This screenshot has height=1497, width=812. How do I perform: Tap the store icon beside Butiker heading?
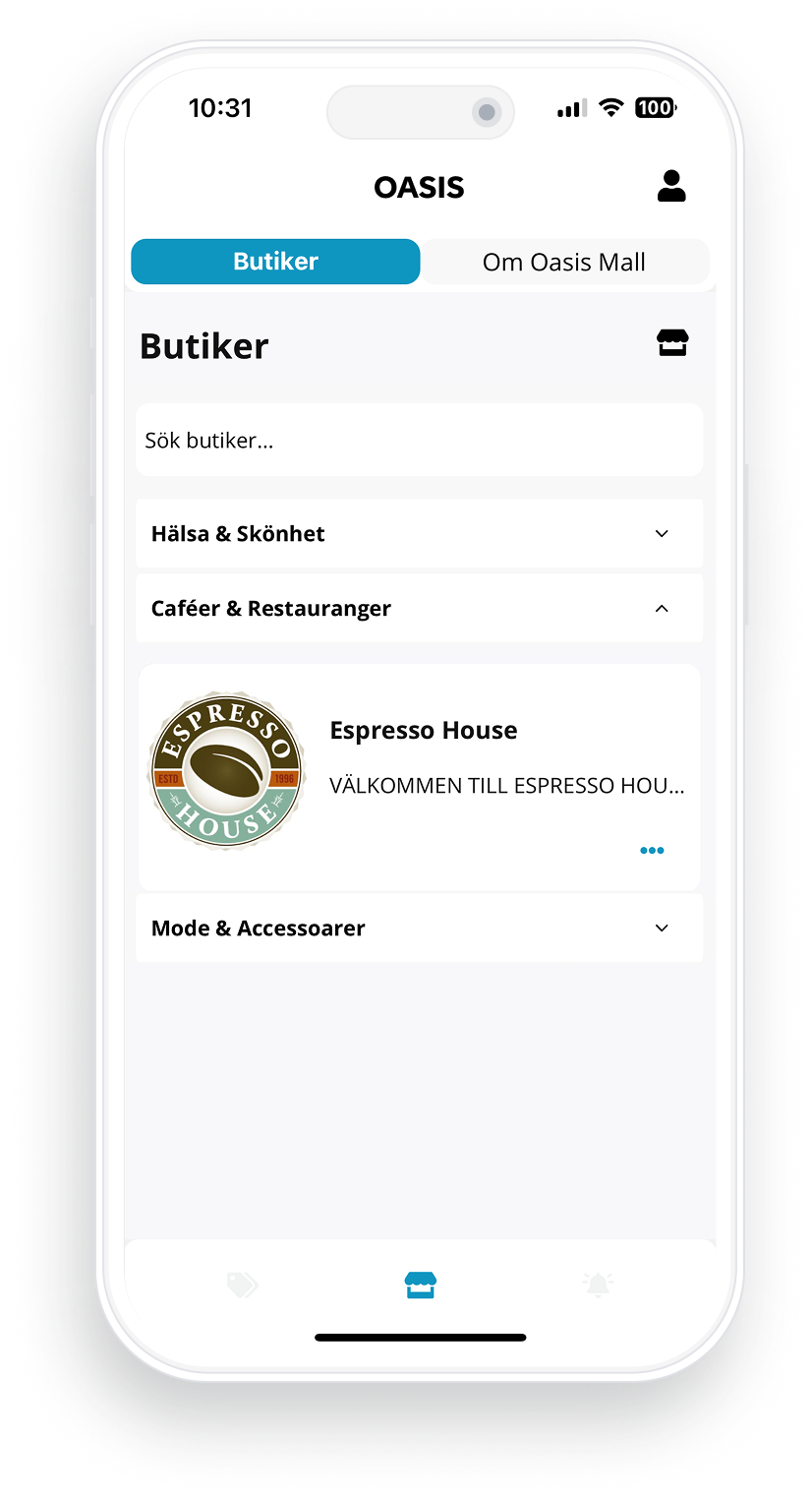[672, 343]
